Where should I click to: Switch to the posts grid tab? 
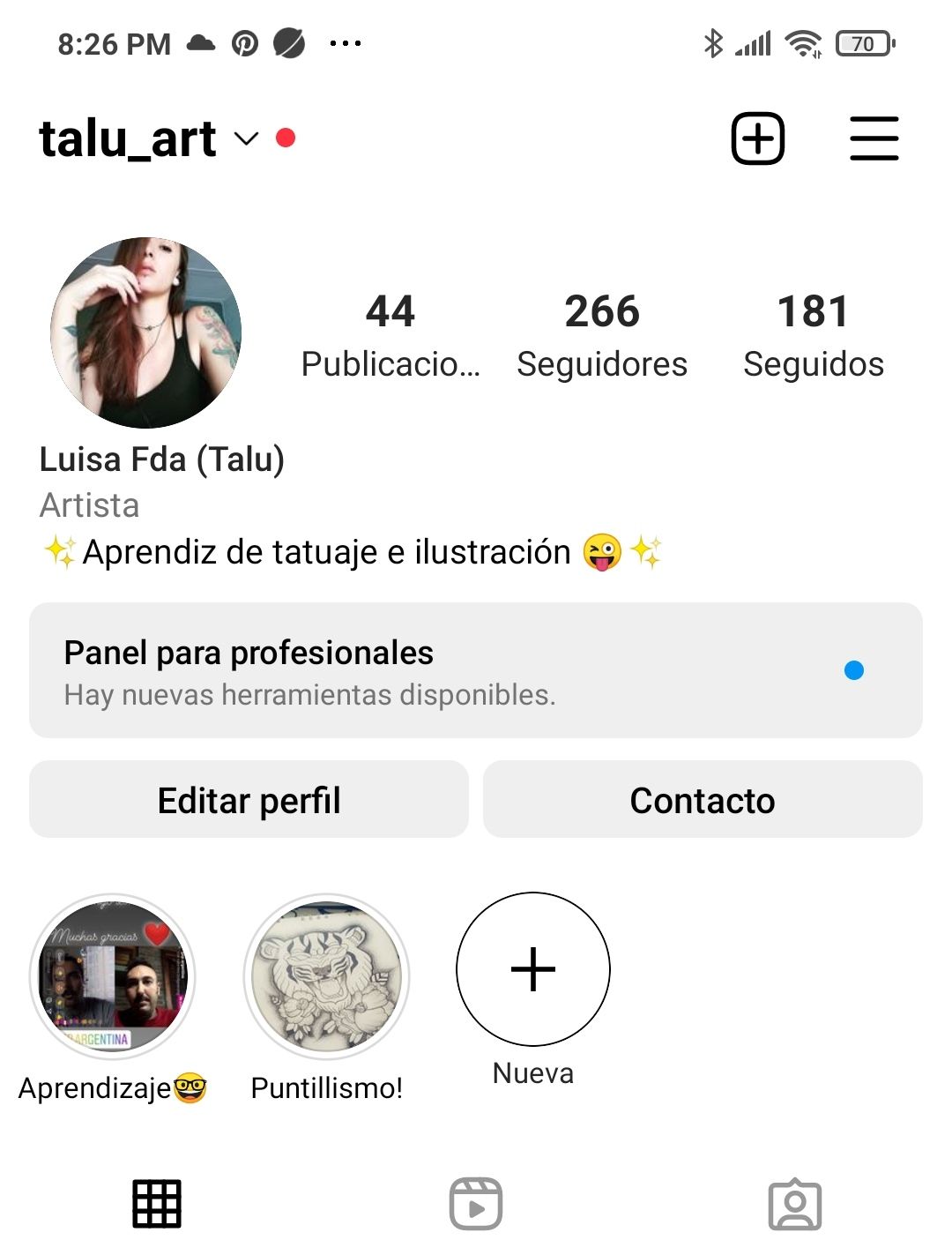(157, 1204)
